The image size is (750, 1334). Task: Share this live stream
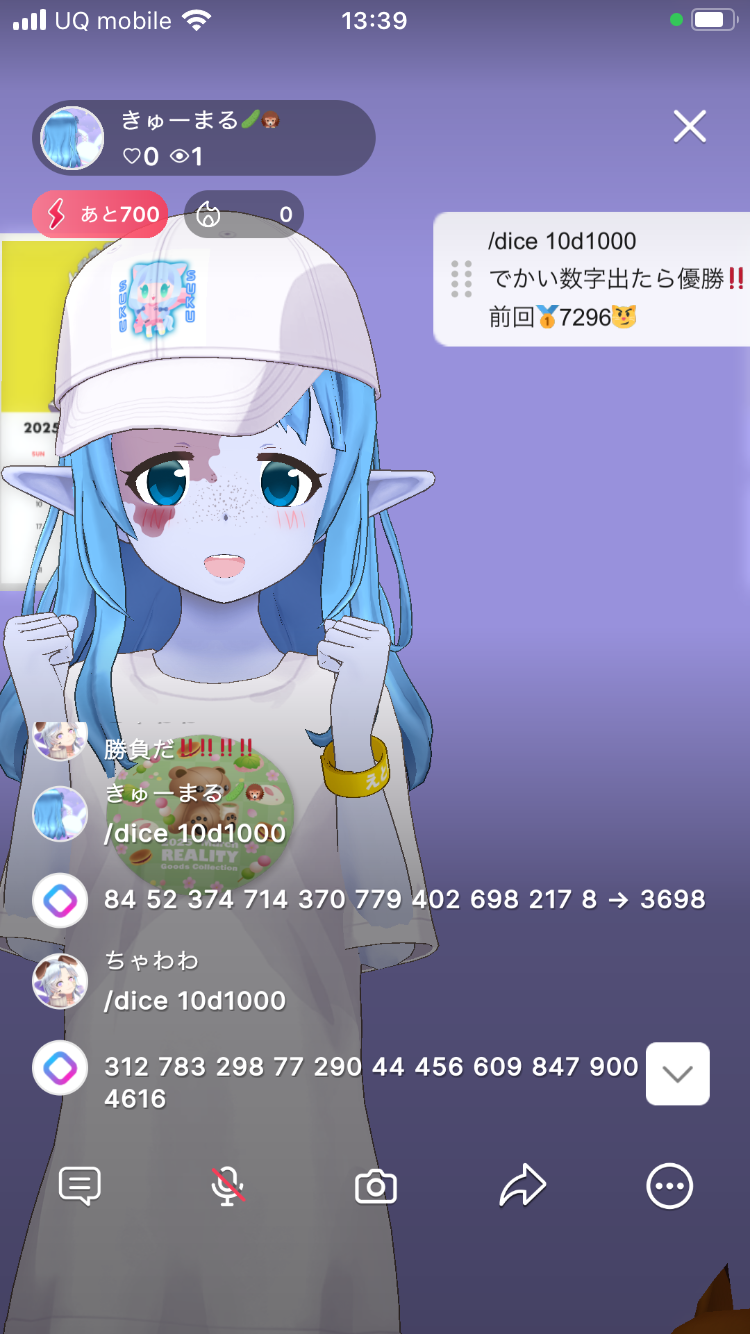click(x=522, y=1187)
